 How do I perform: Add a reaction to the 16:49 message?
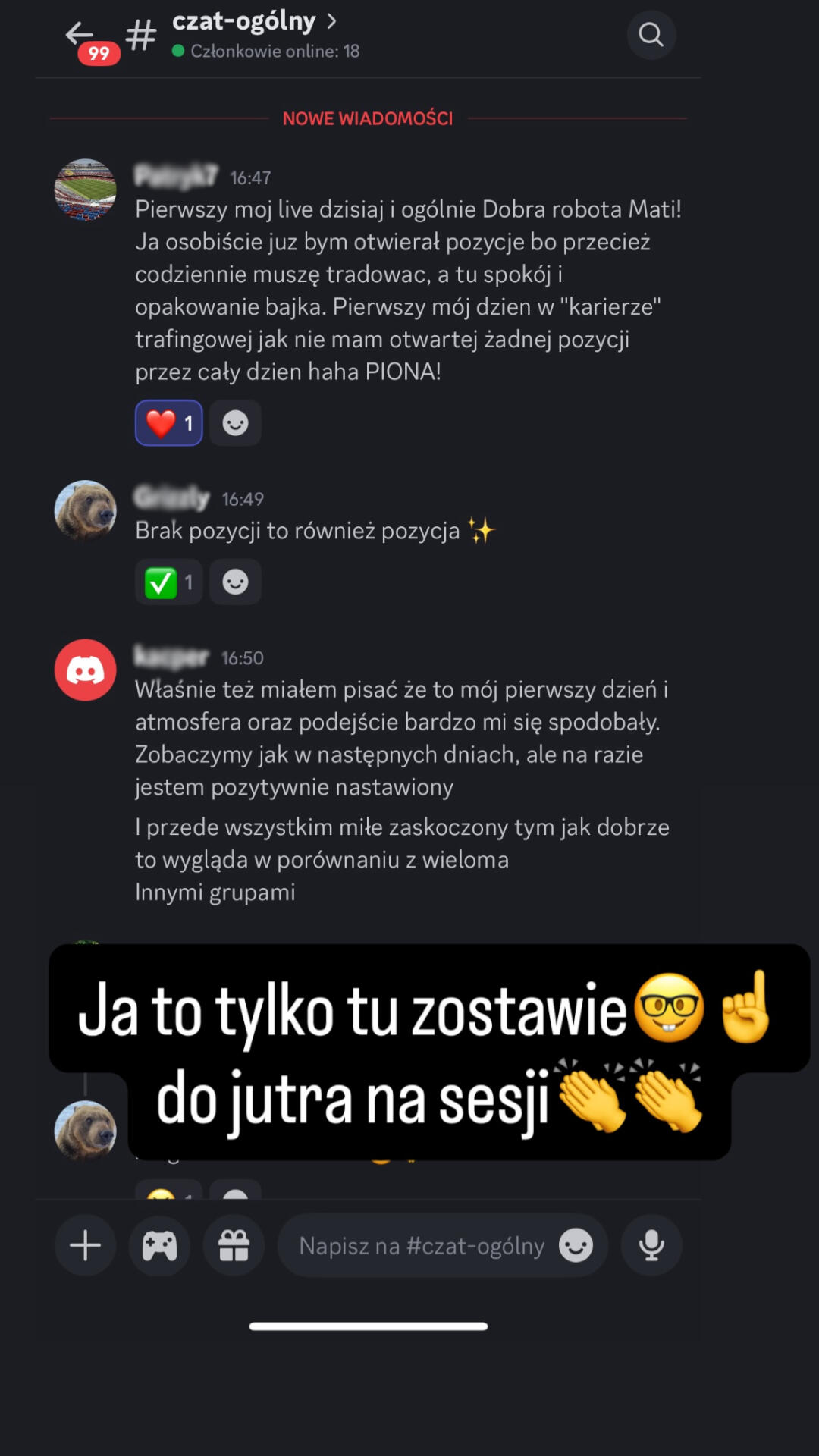coord(235,582)
